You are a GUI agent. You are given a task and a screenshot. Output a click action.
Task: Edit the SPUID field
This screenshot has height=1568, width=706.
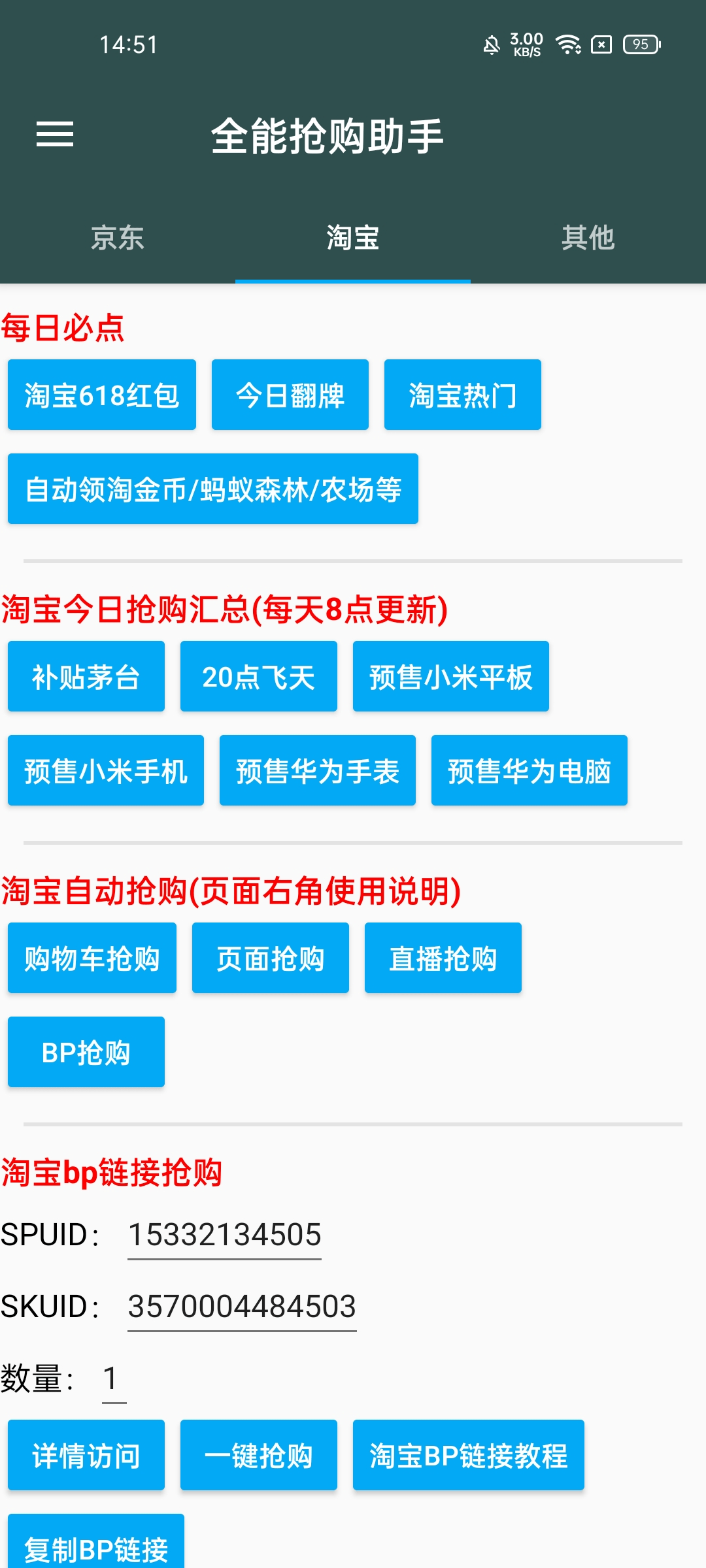pyautogui.click(x=225, y=1235)
